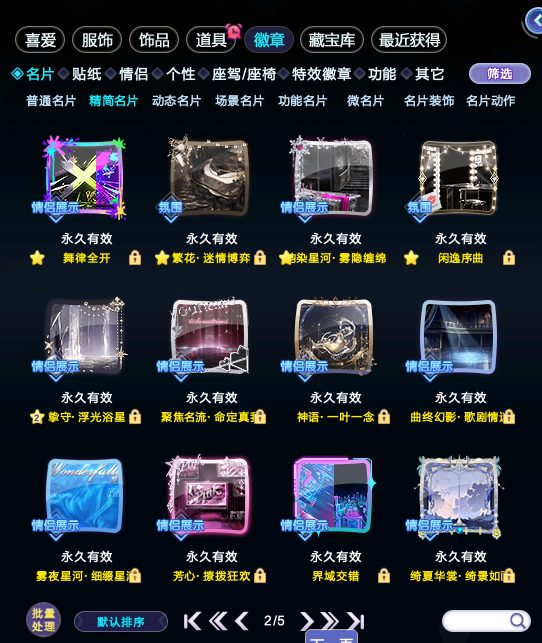This screenshot has height=643, width=542.
Task: Tap the search field at bottom
Action: pyautogui.click(x=486, y=621)
